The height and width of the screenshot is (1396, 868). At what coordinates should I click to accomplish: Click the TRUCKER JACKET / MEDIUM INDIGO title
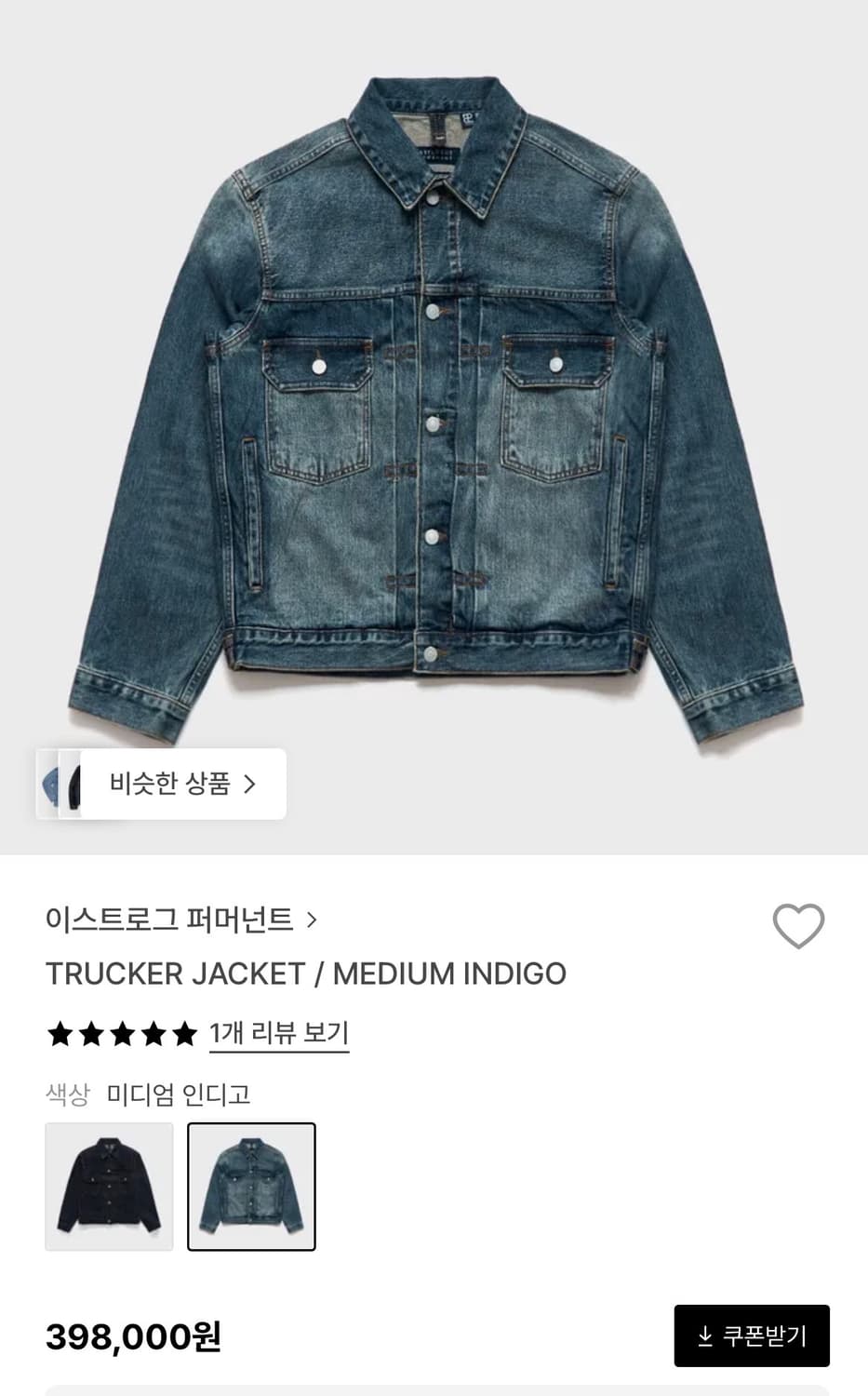[x=305, y=974]
